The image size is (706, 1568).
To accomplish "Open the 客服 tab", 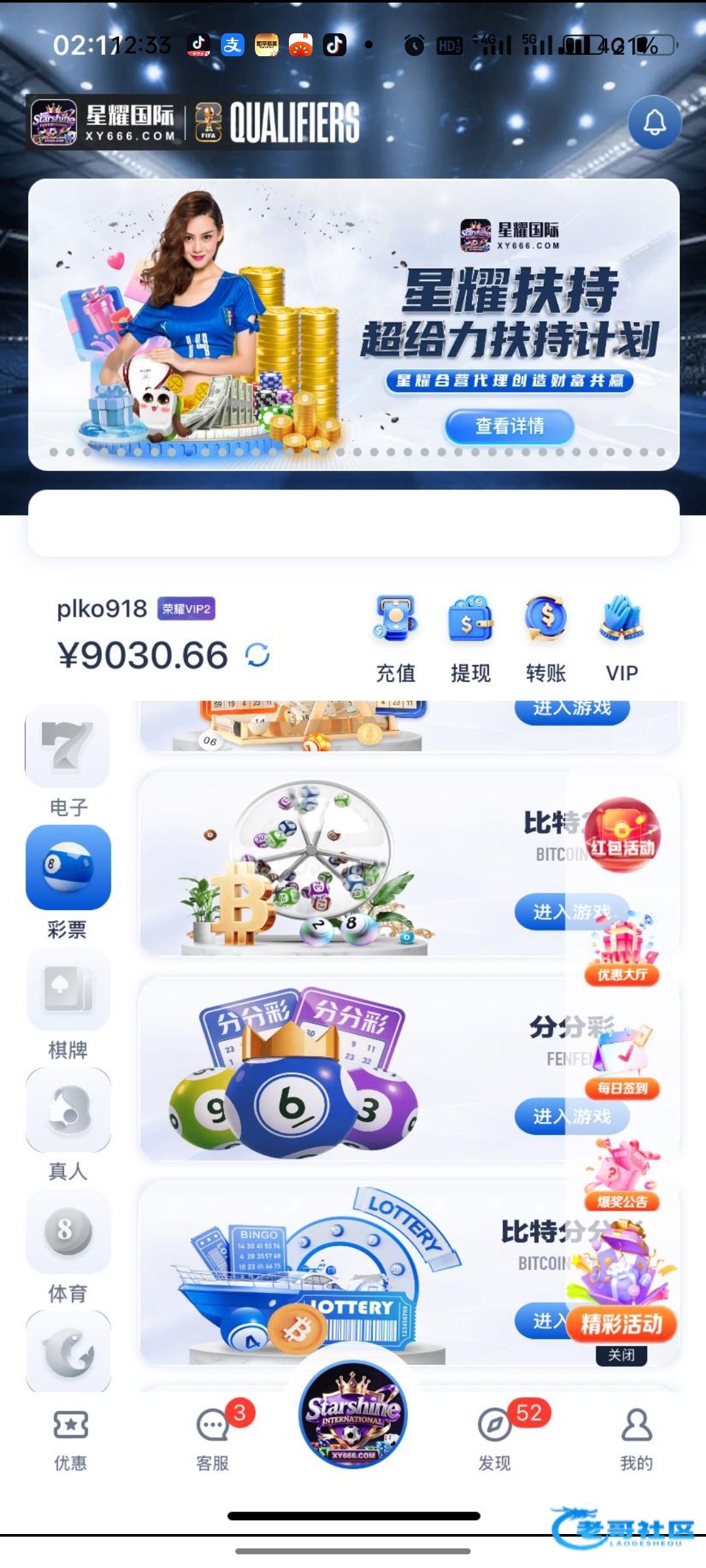I will tap(213, 1439).
